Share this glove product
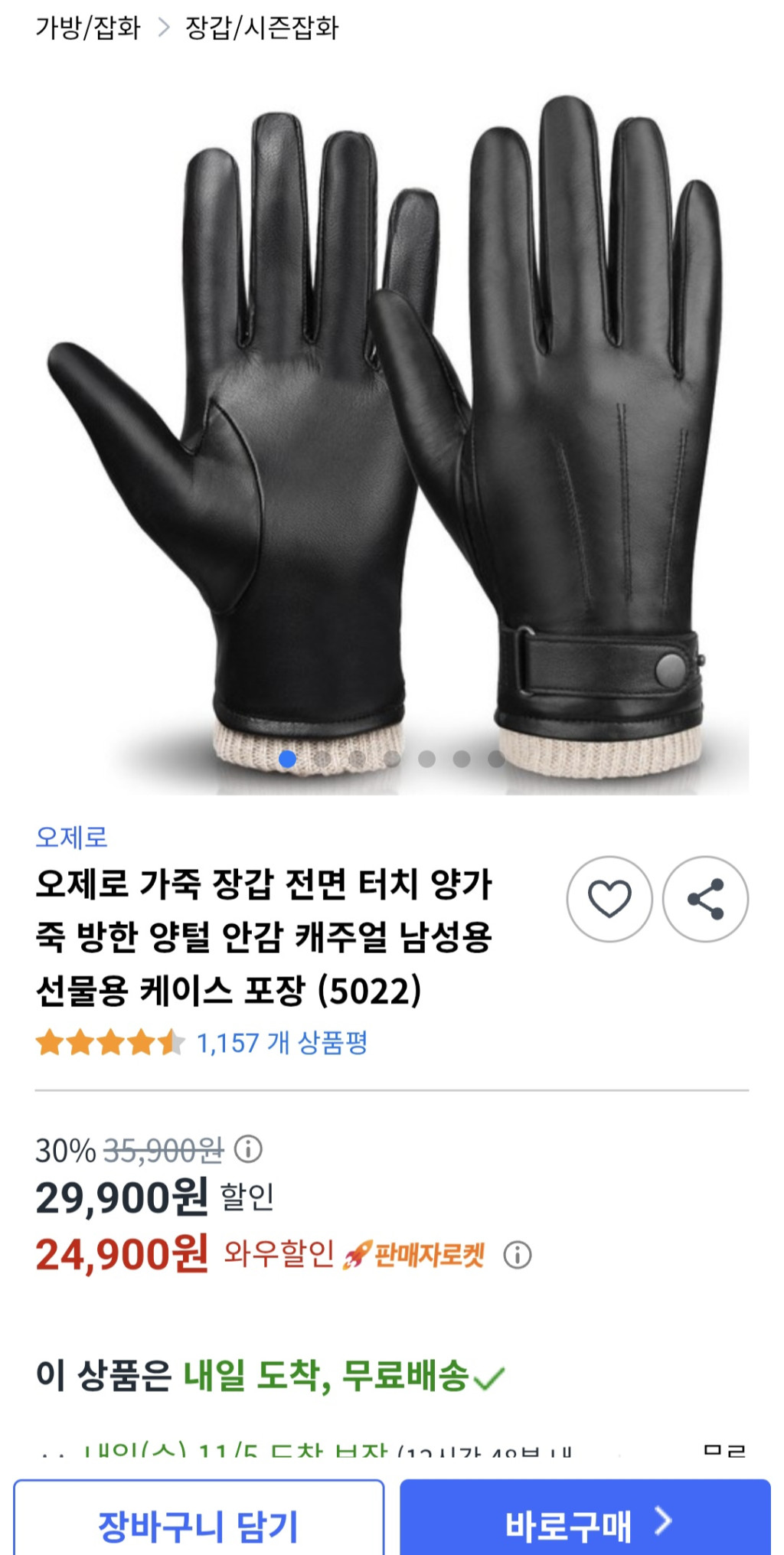Screen dimensions: 784x1555 point(705,899)
